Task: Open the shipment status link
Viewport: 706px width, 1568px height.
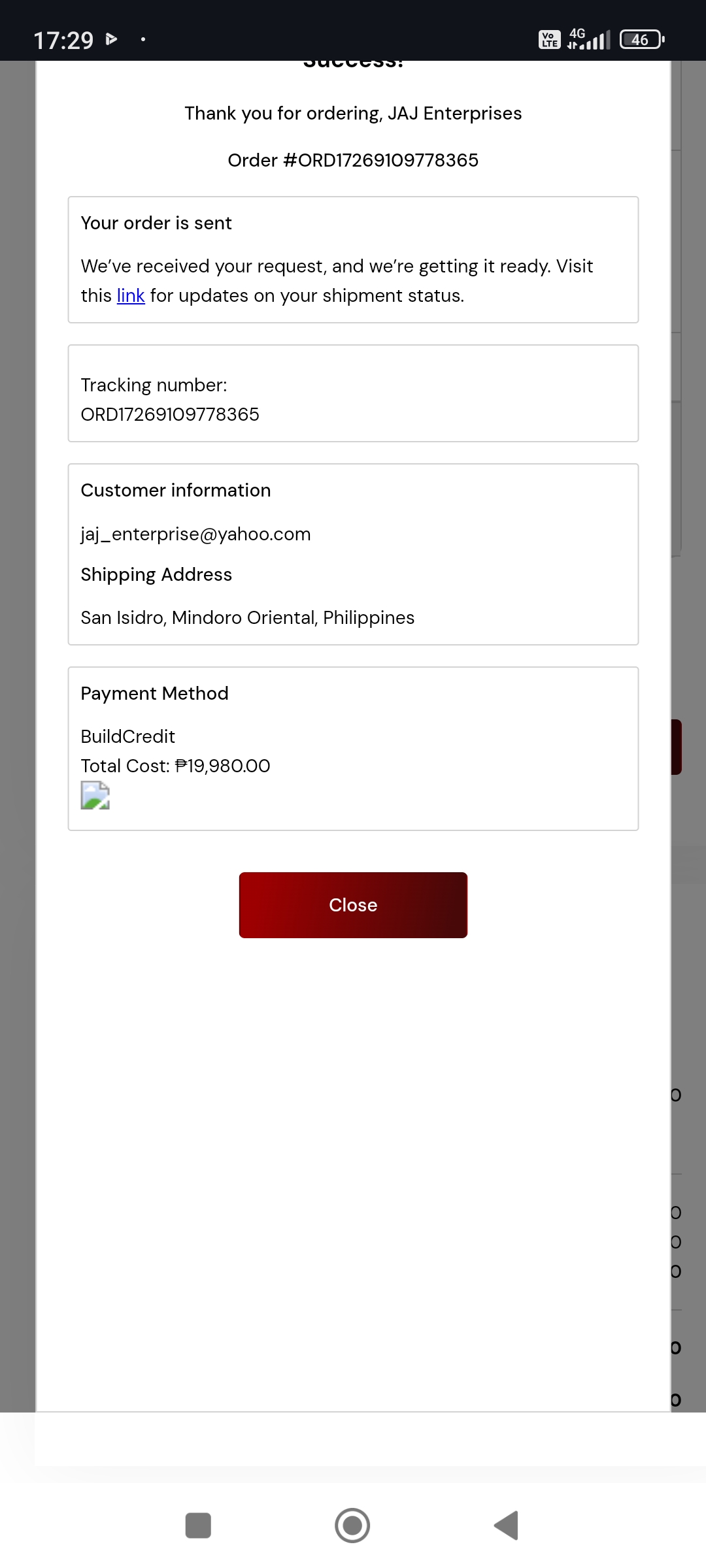Action: click(x=131, y=296)
